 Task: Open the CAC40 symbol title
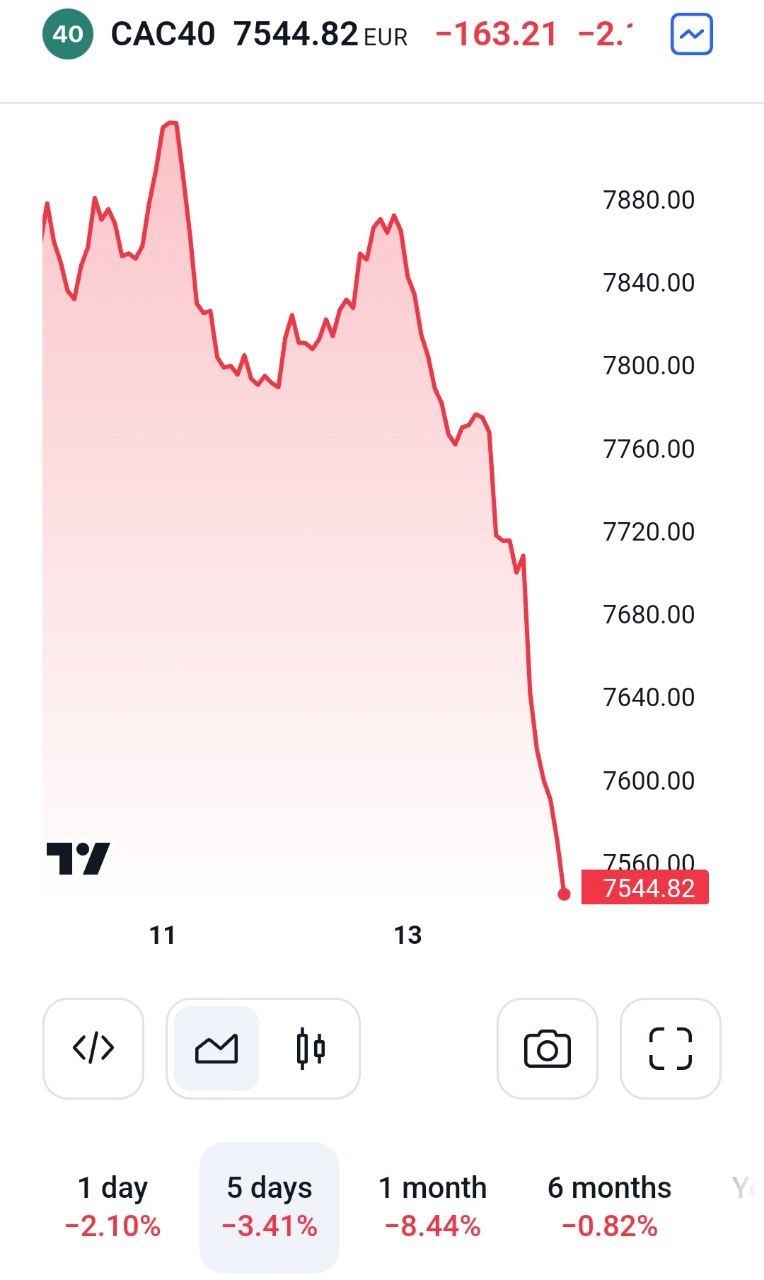click(162, 35)
